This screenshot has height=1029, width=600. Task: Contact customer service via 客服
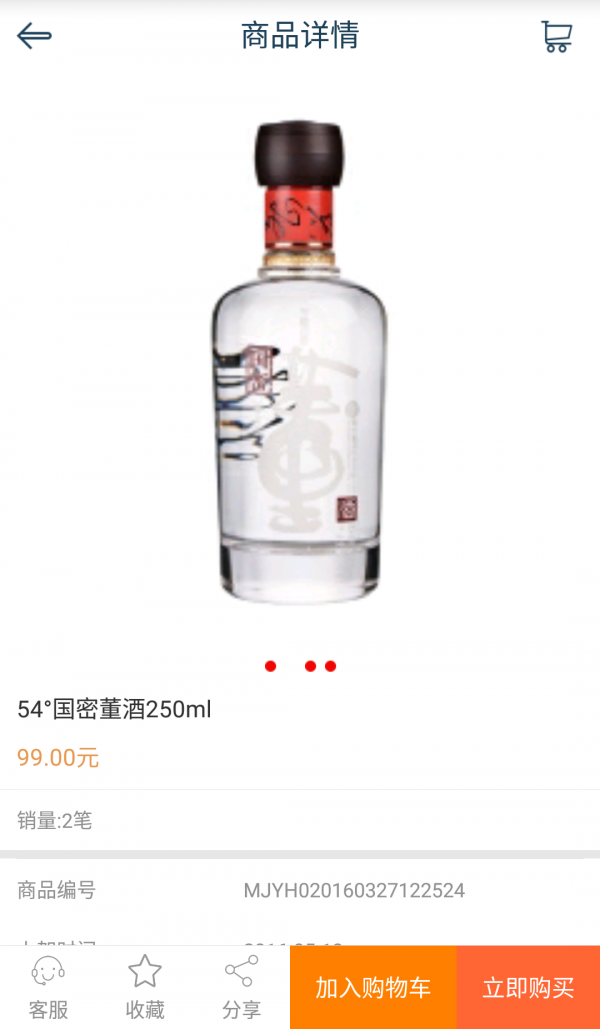(48, 987)
